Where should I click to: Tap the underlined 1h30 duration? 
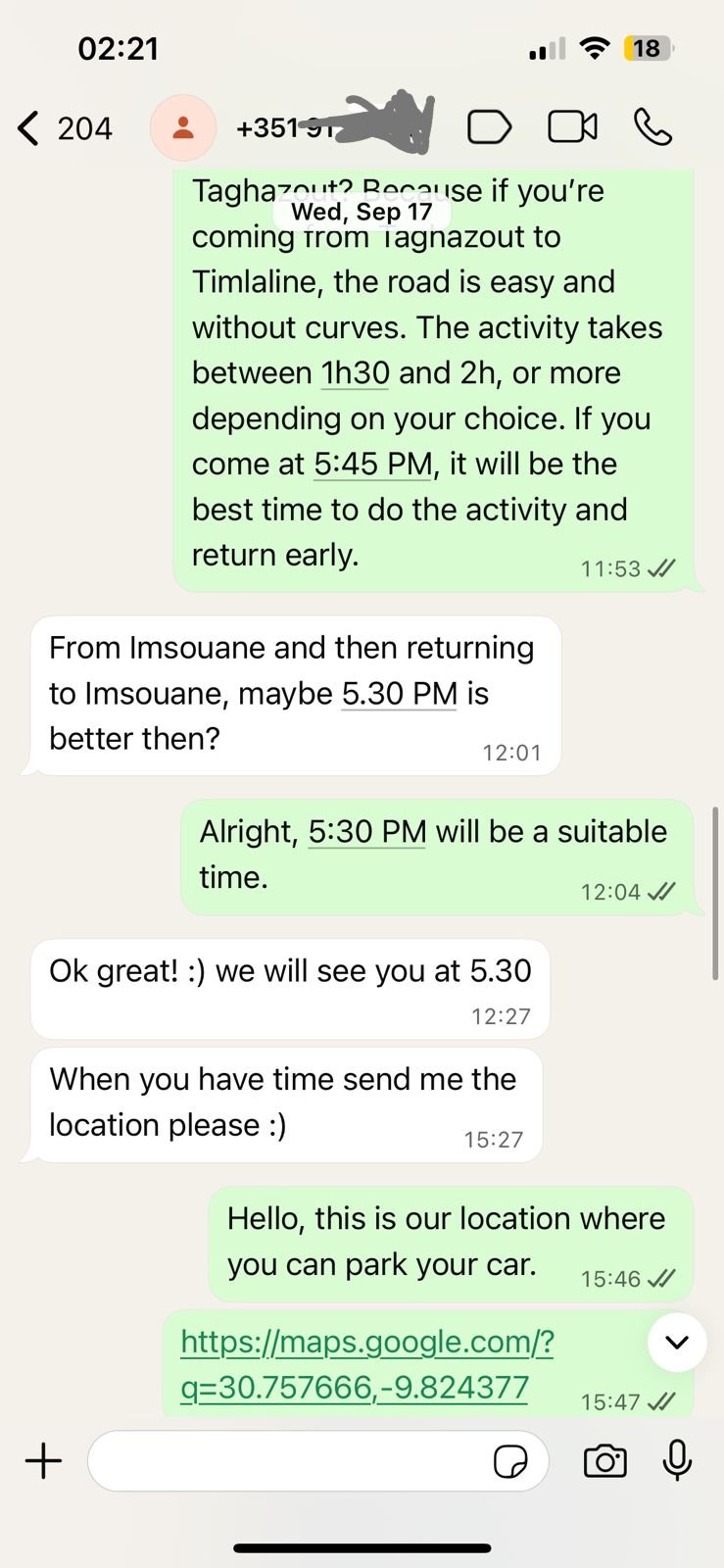coord(355,372)
